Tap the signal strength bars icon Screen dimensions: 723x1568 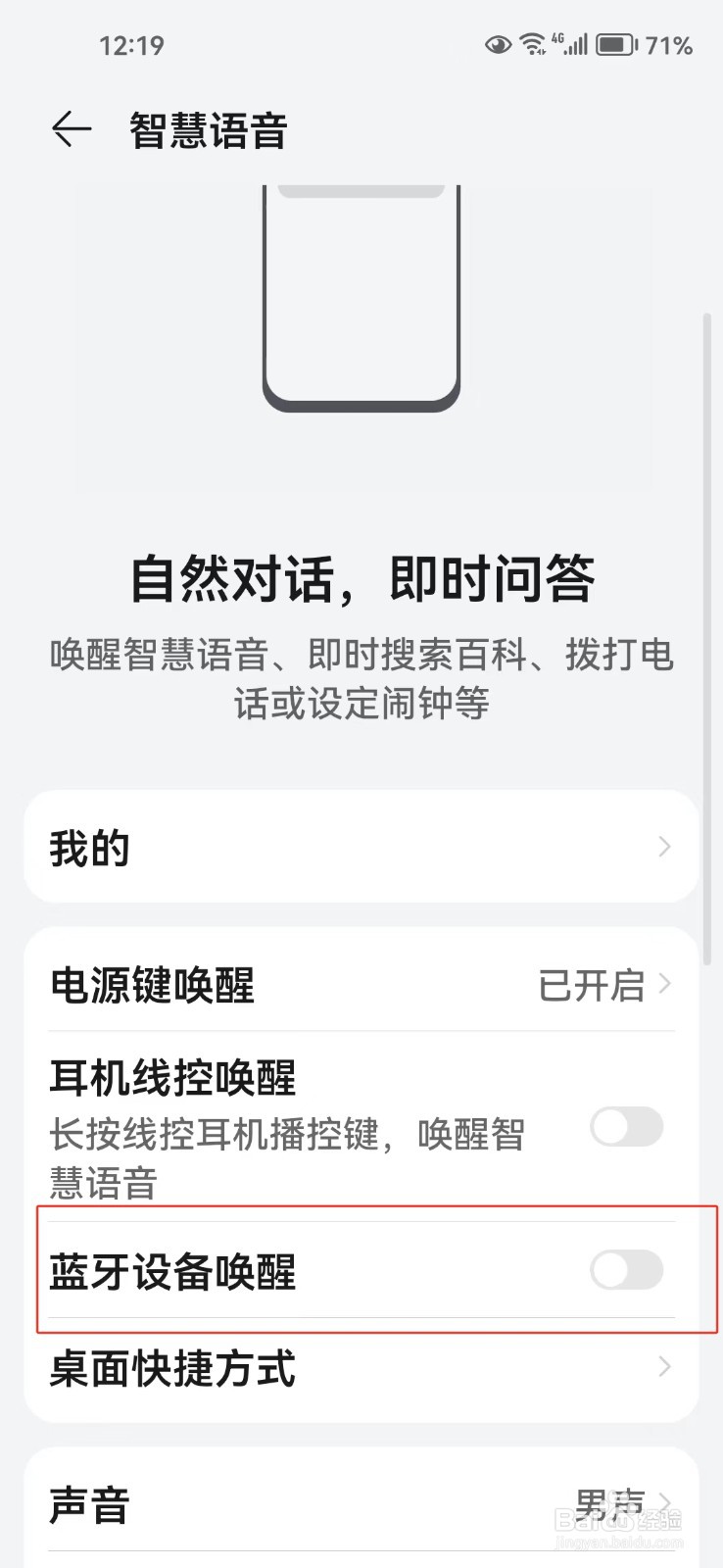574,47
